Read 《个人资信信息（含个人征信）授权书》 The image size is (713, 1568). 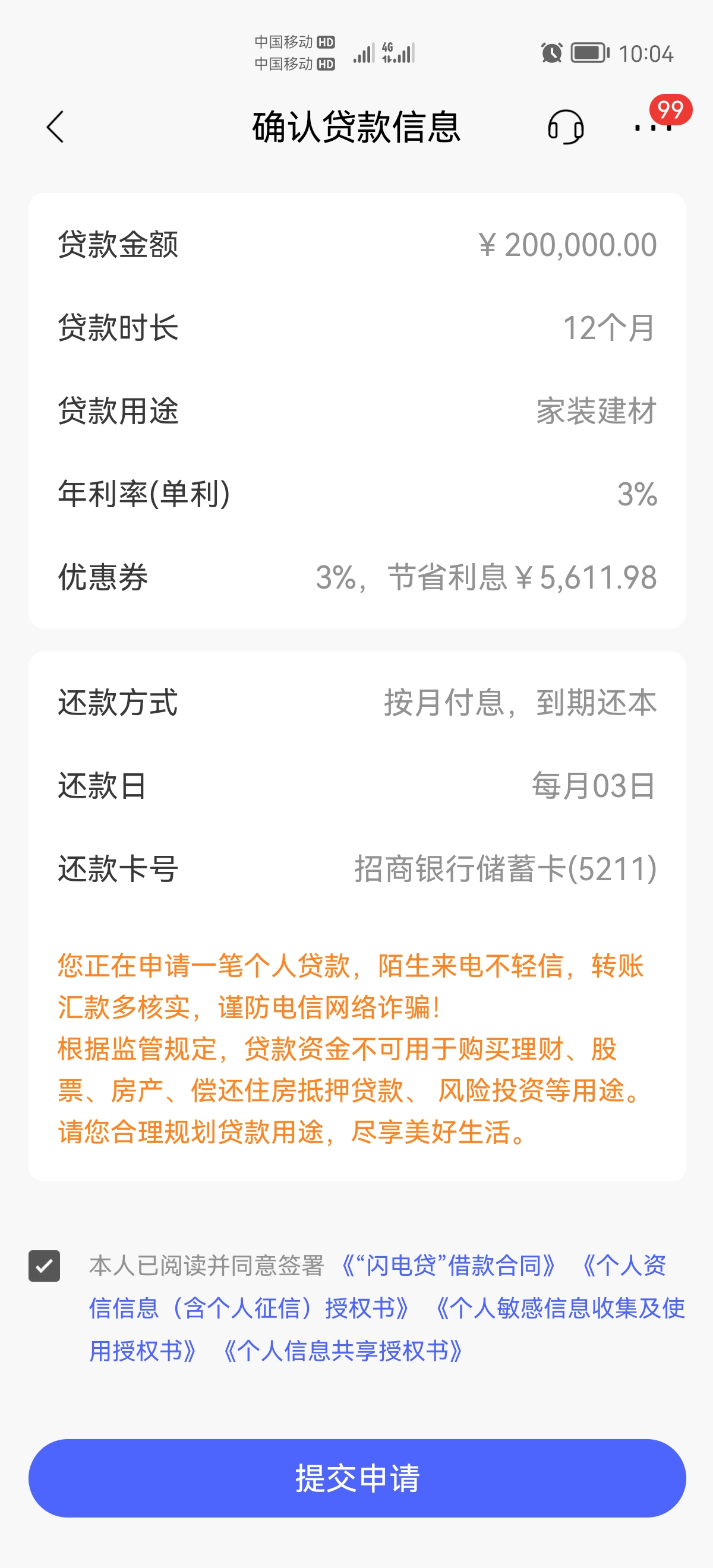[250, 1308]
